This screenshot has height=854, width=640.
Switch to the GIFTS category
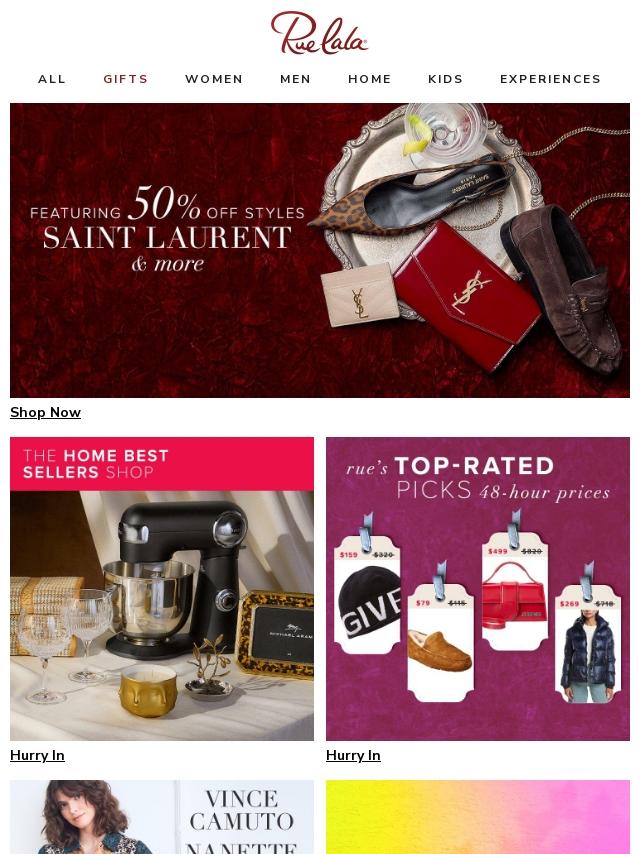point(126,79)
